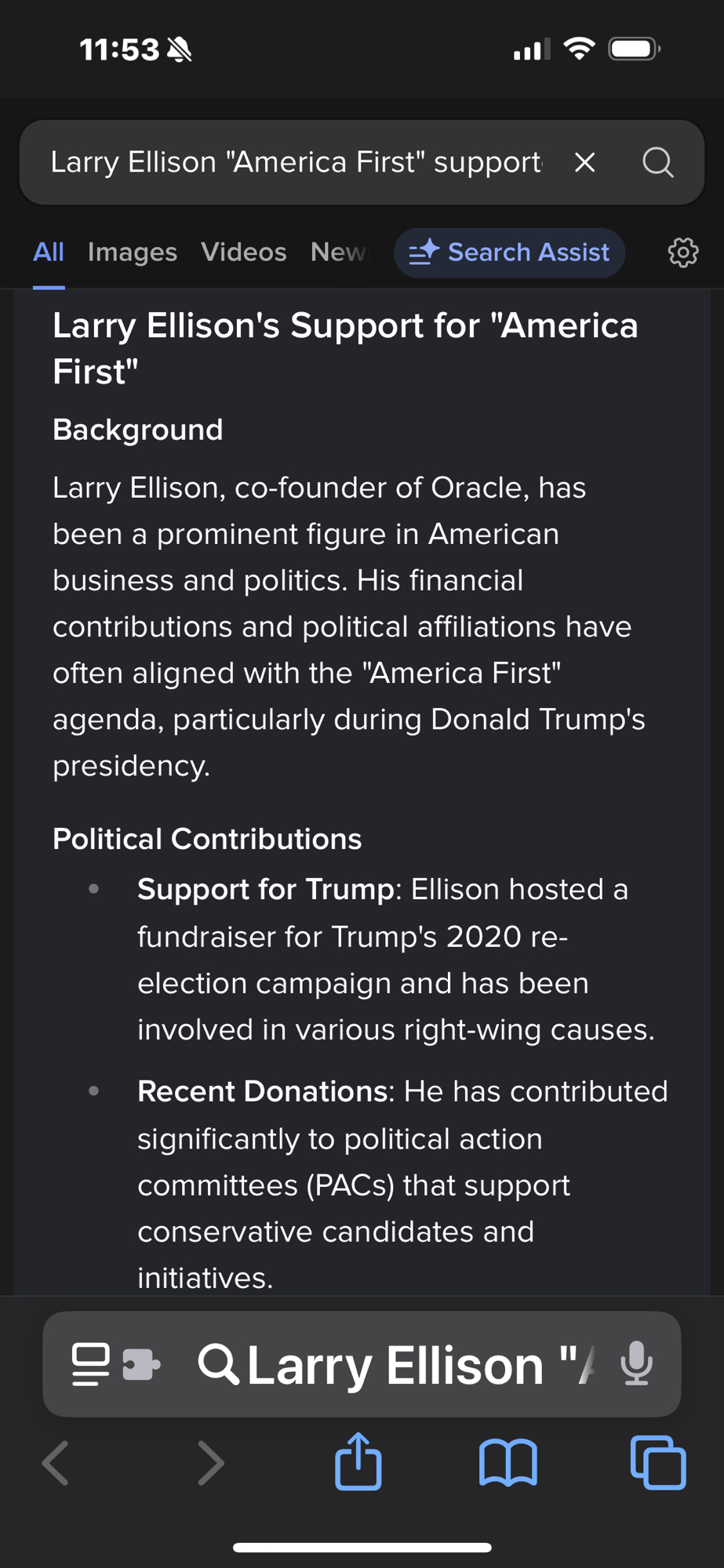Screen dimensions: 724x1568
Task: Open the browser extensions icon
Action: coord(141,1364)
